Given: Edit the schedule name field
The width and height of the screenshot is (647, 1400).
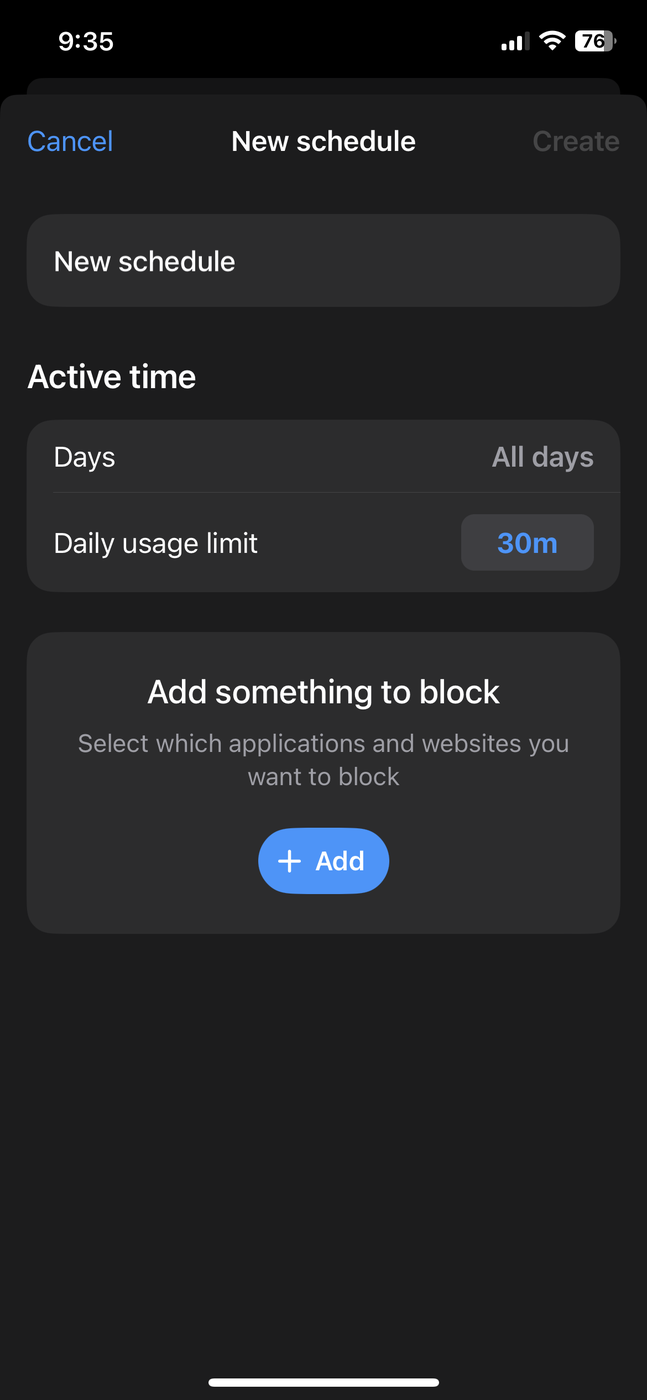Looking at the screenshot, I should (323, 261).
